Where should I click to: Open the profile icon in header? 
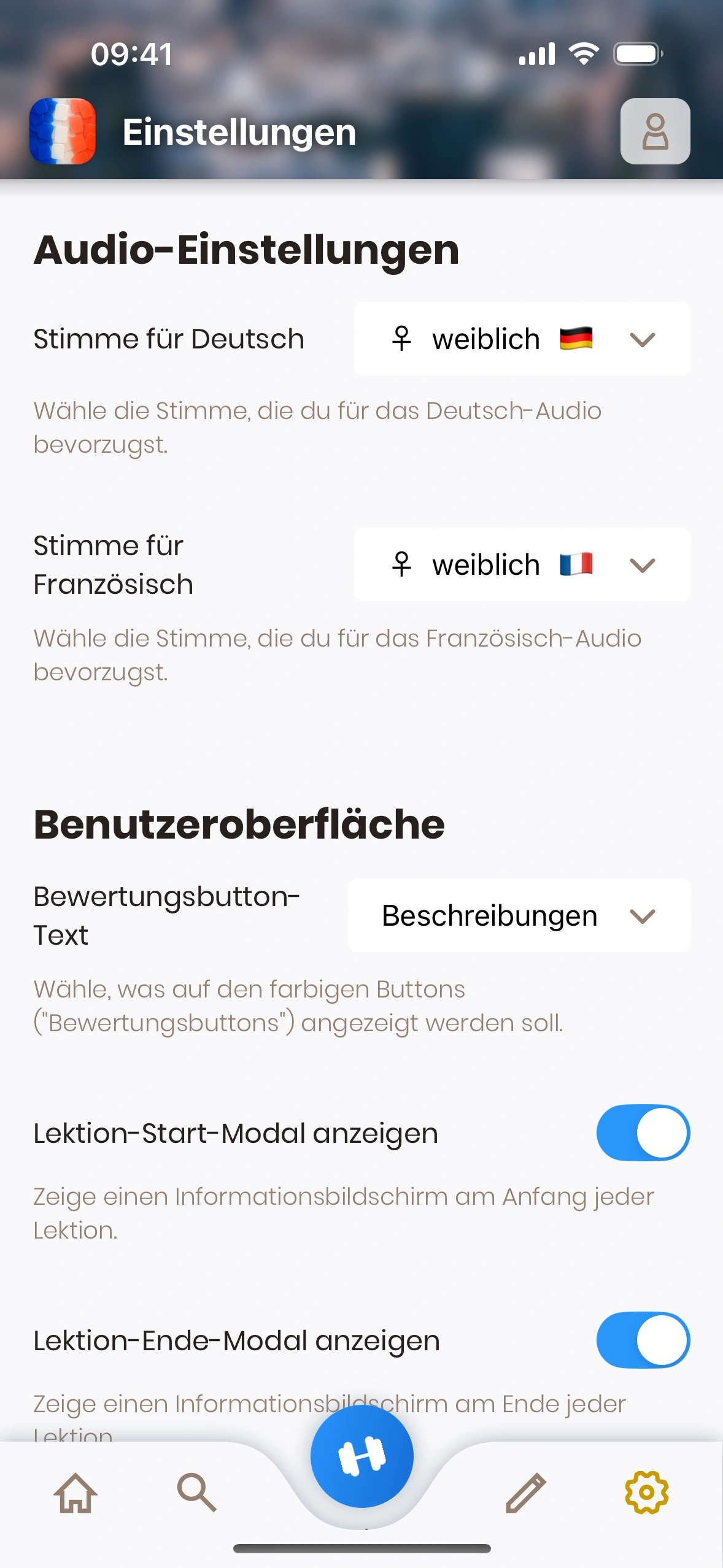pyautogui.click(x=655, y=131)
